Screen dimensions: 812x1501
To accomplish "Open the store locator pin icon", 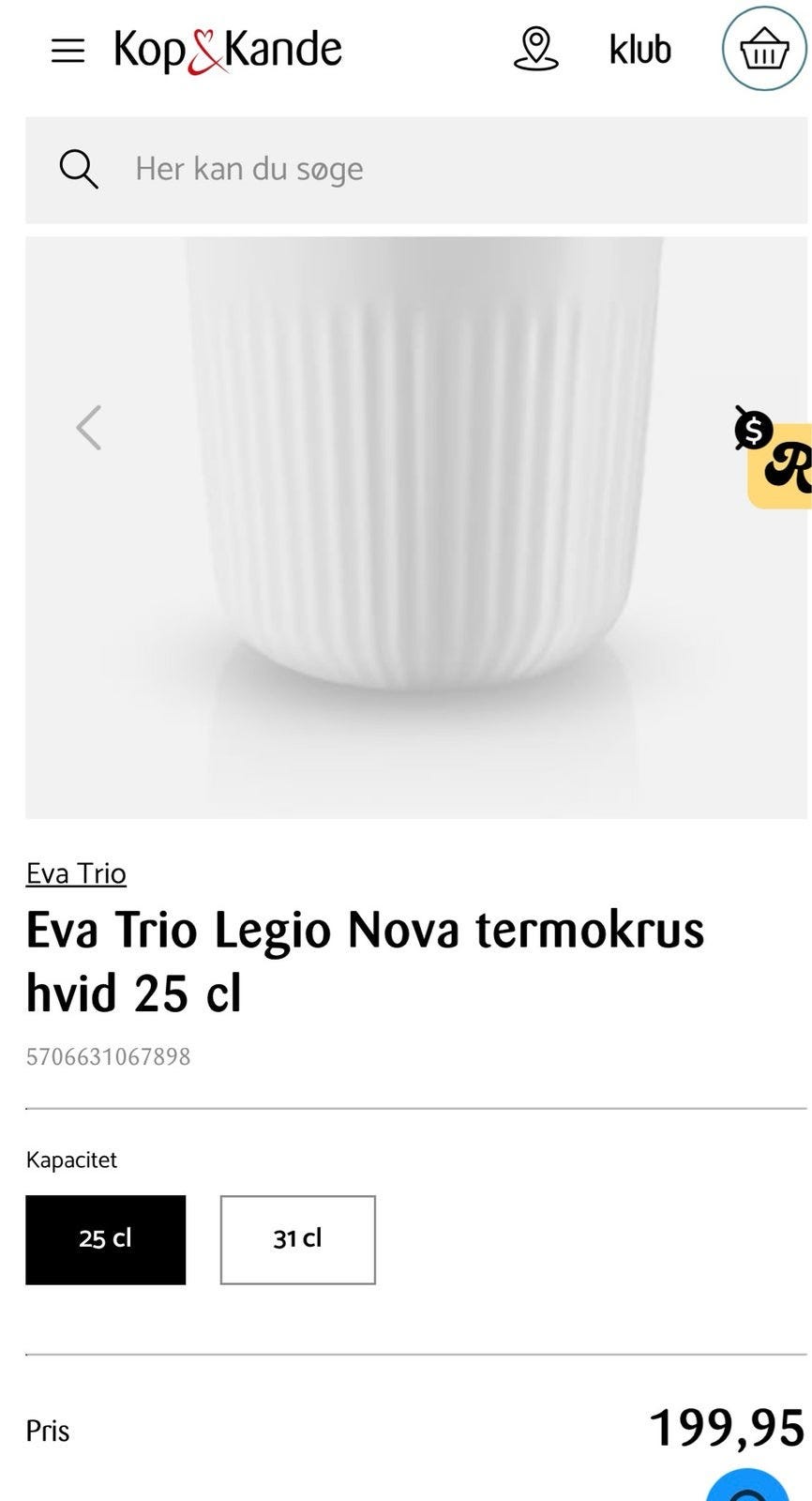I will [x=536, y=49].
